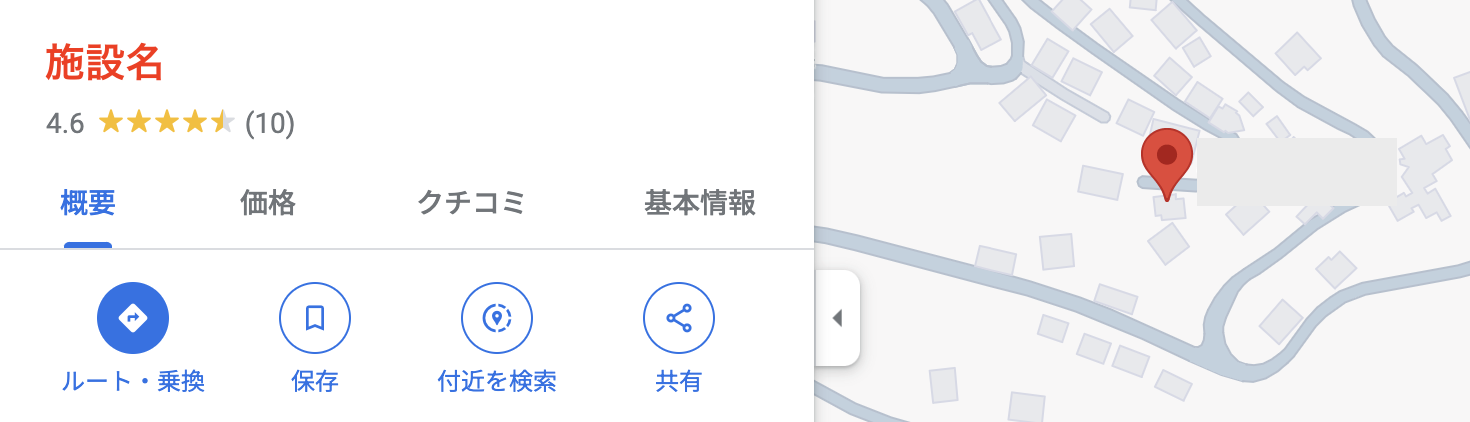Collapse the side panel arrow
Viewport: 1470px width, 422px height.
coord(838,318)
